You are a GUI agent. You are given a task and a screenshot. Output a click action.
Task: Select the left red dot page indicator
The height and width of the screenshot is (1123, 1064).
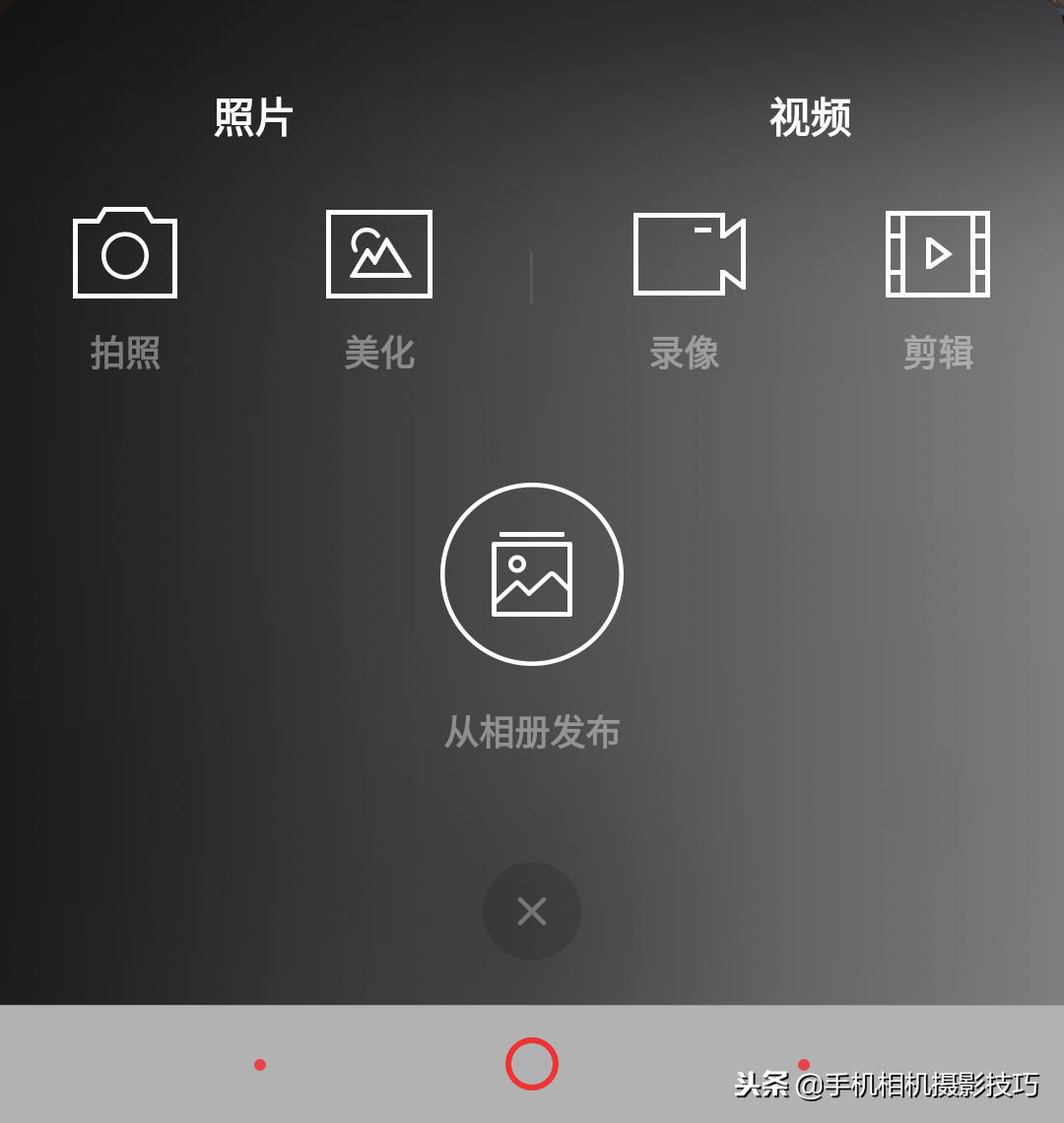tap(260, 1064)
